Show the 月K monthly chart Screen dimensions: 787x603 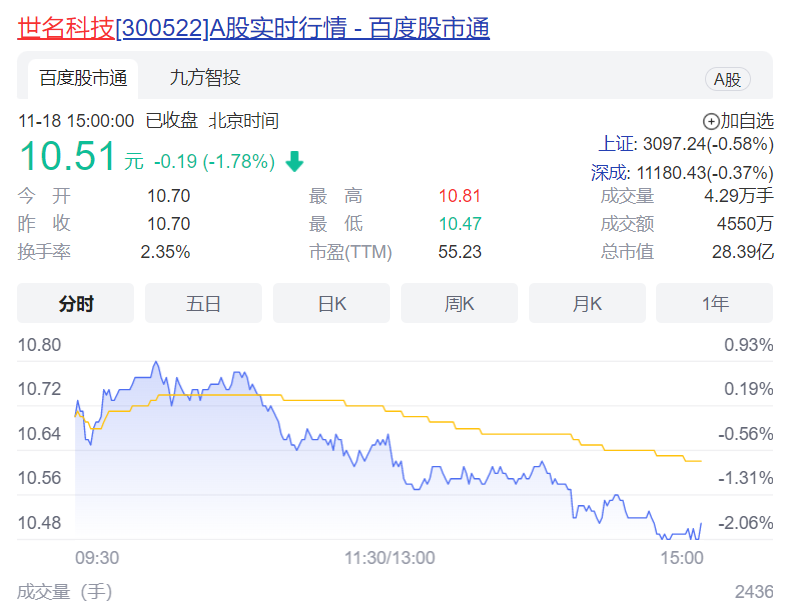(587, 304)
